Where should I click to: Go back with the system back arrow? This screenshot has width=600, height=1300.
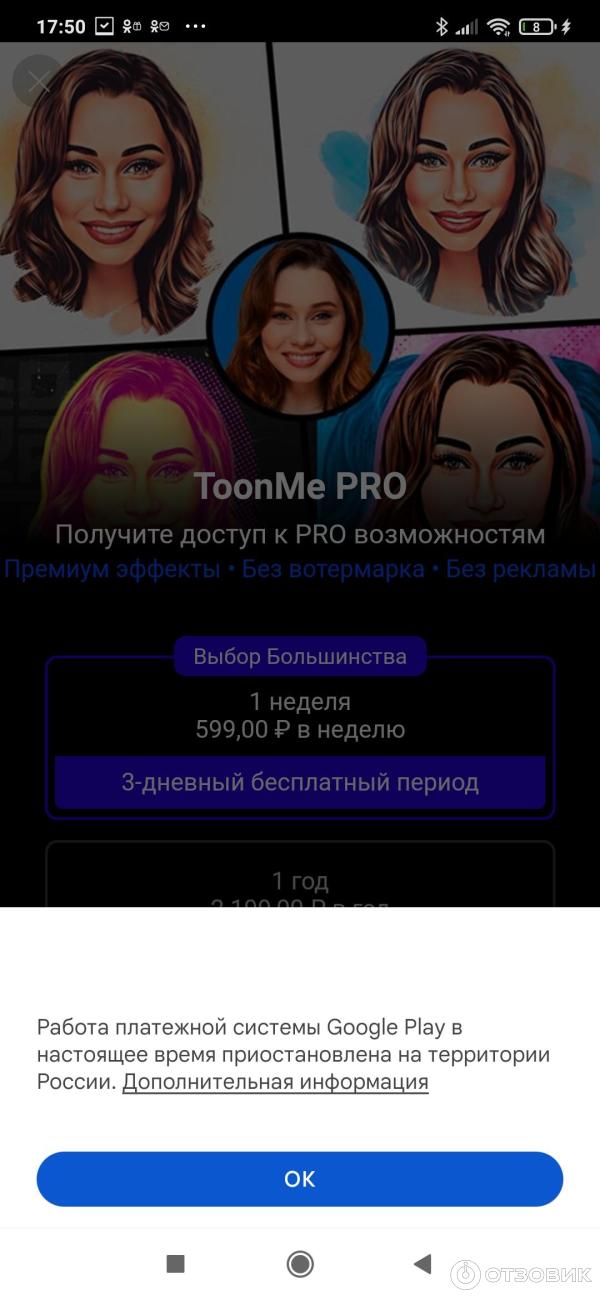(x=422, y=1264)
